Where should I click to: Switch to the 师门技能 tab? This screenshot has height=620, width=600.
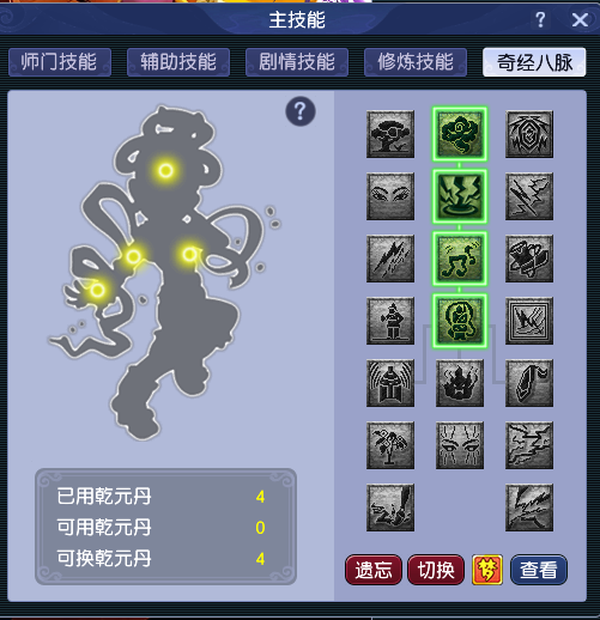(60, 62)
